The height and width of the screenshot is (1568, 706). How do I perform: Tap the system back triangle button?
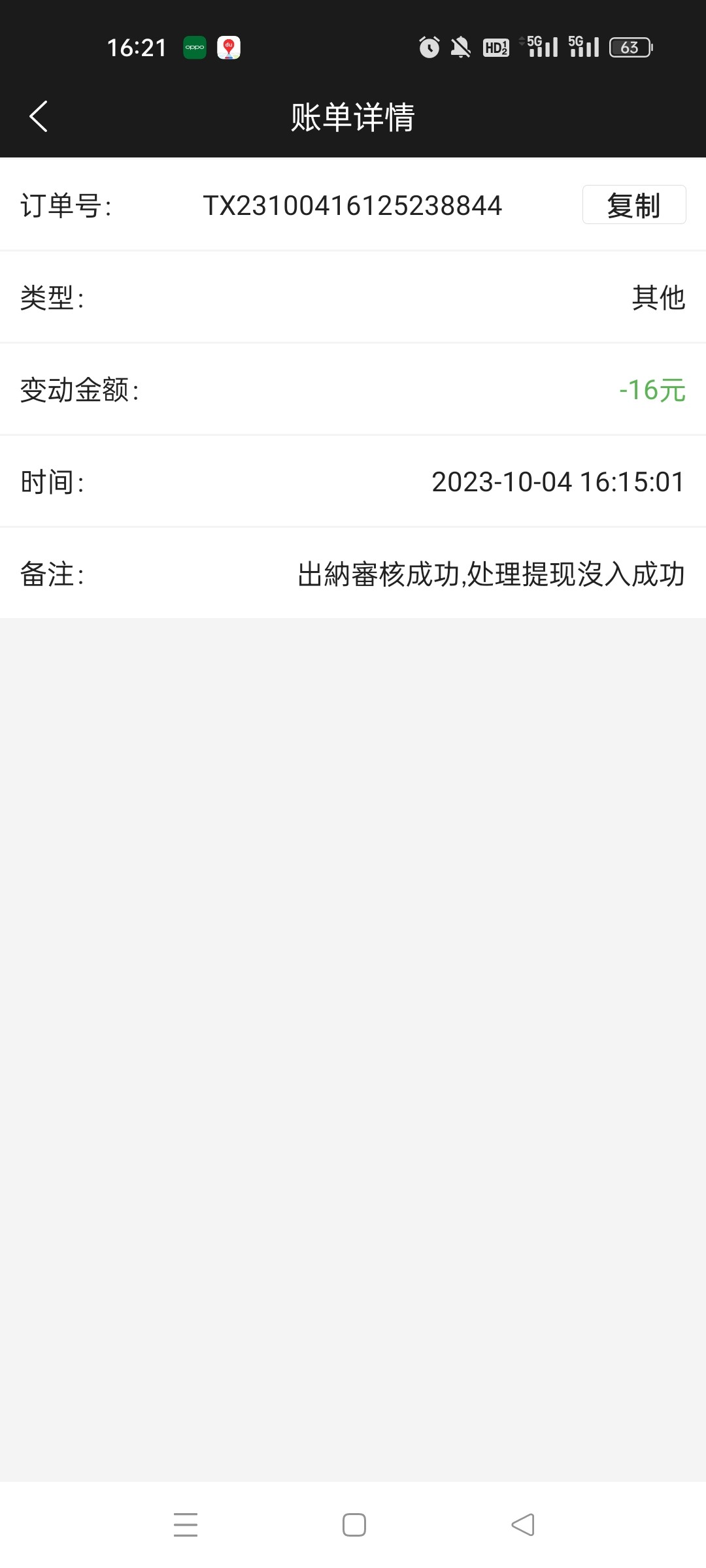523,1524
